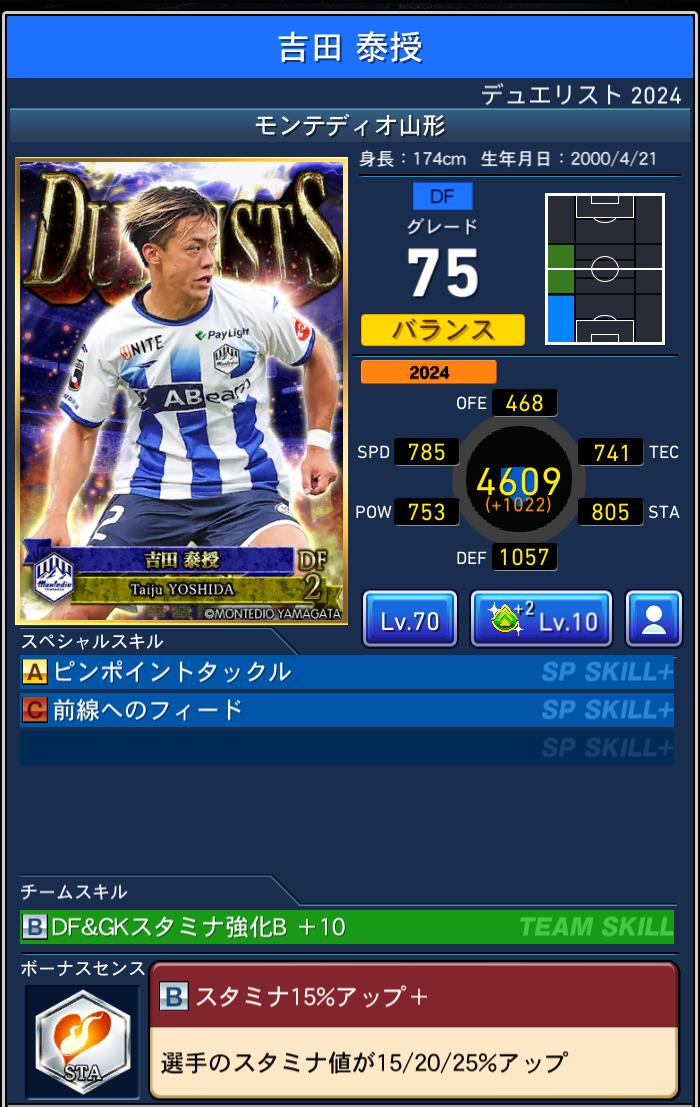Open the DF&GKスタミナ強化B team skill
The image size is (700, 1107).
point(346,927)
